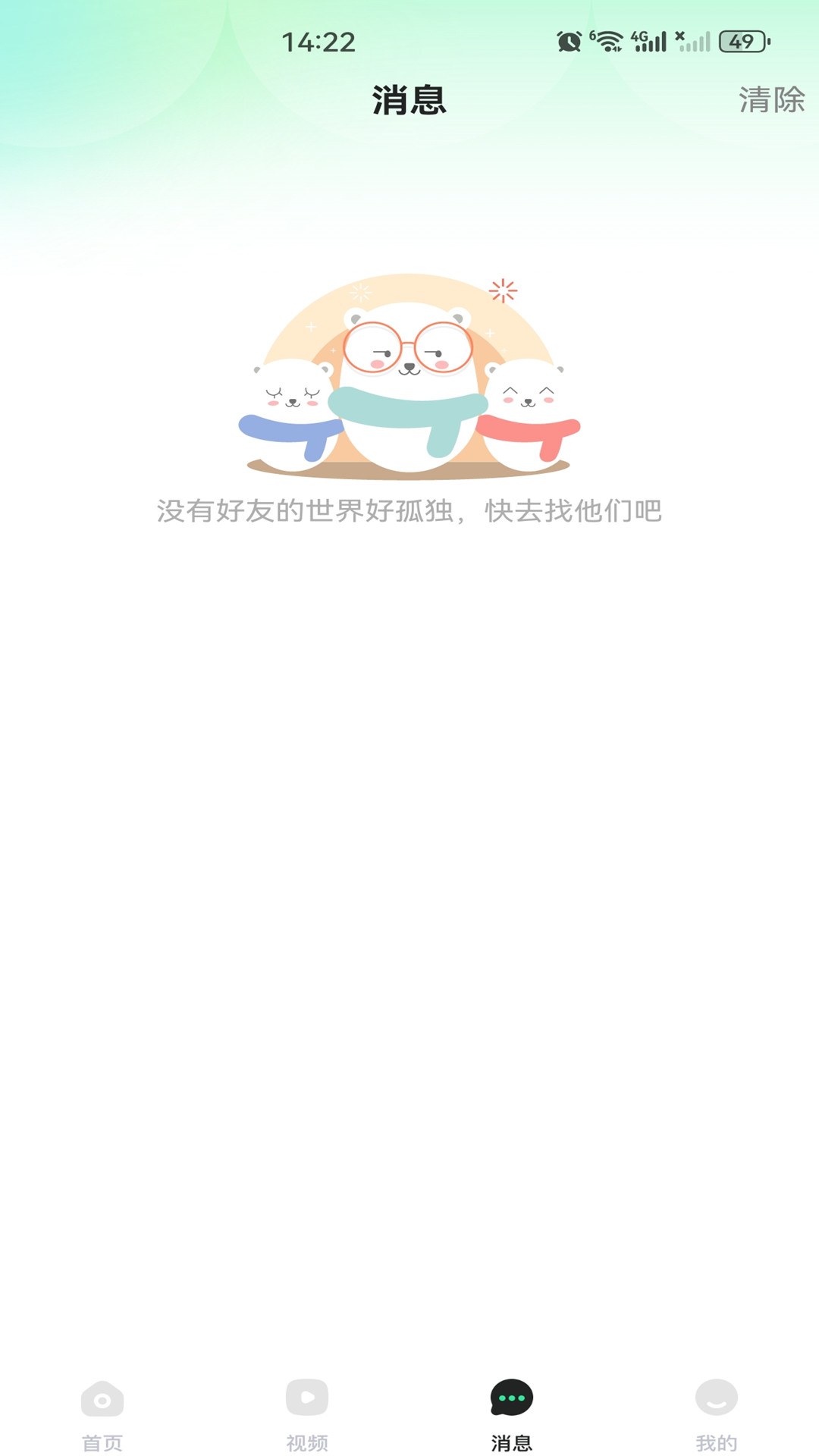Select the 消息 tab

pyautogui.click(x=512, y=1415)
